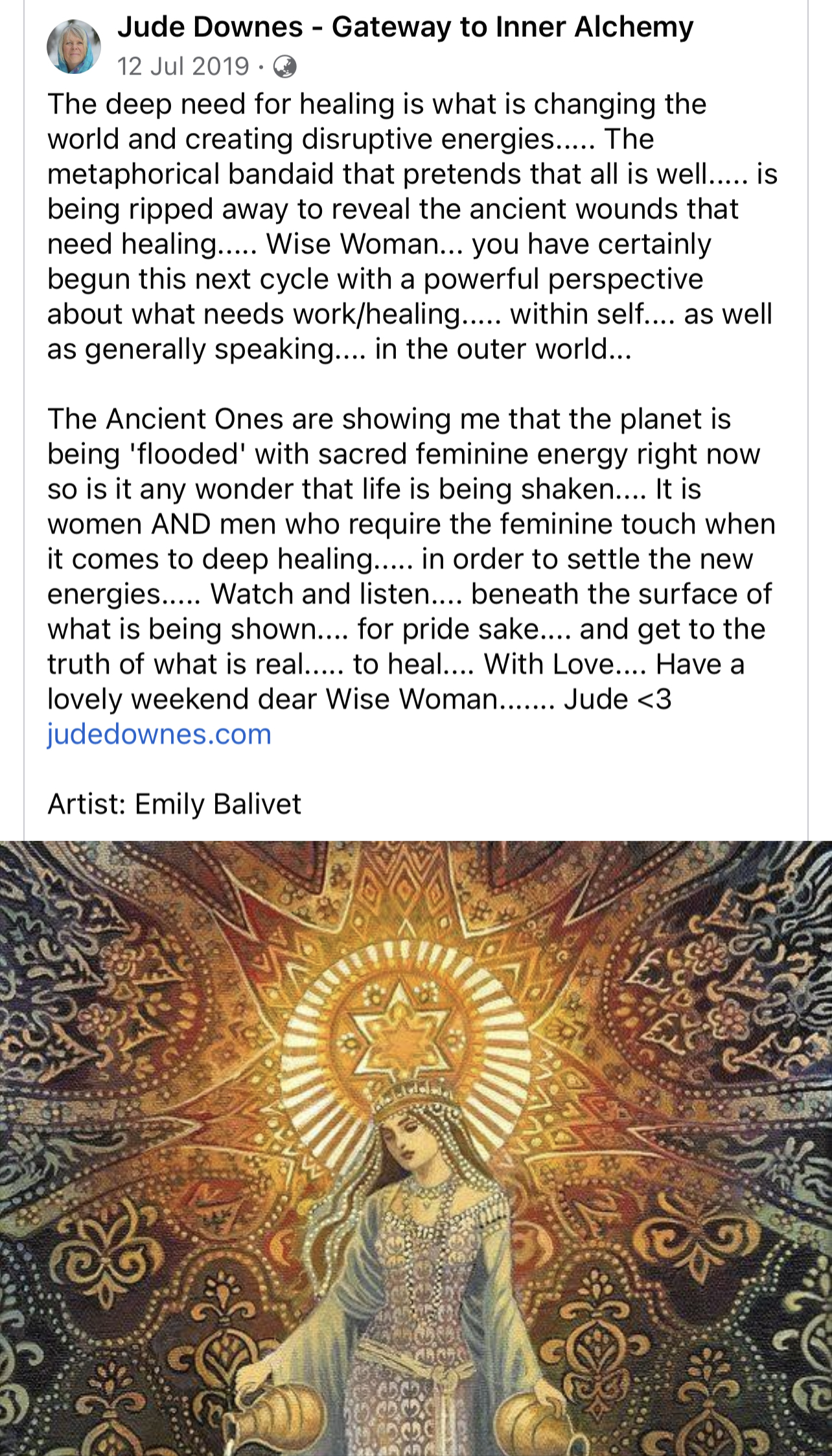The image size is (832, 1456).
Task: Tap the 12 Jul 2019 post timestamp
Action: click(183, 66)
